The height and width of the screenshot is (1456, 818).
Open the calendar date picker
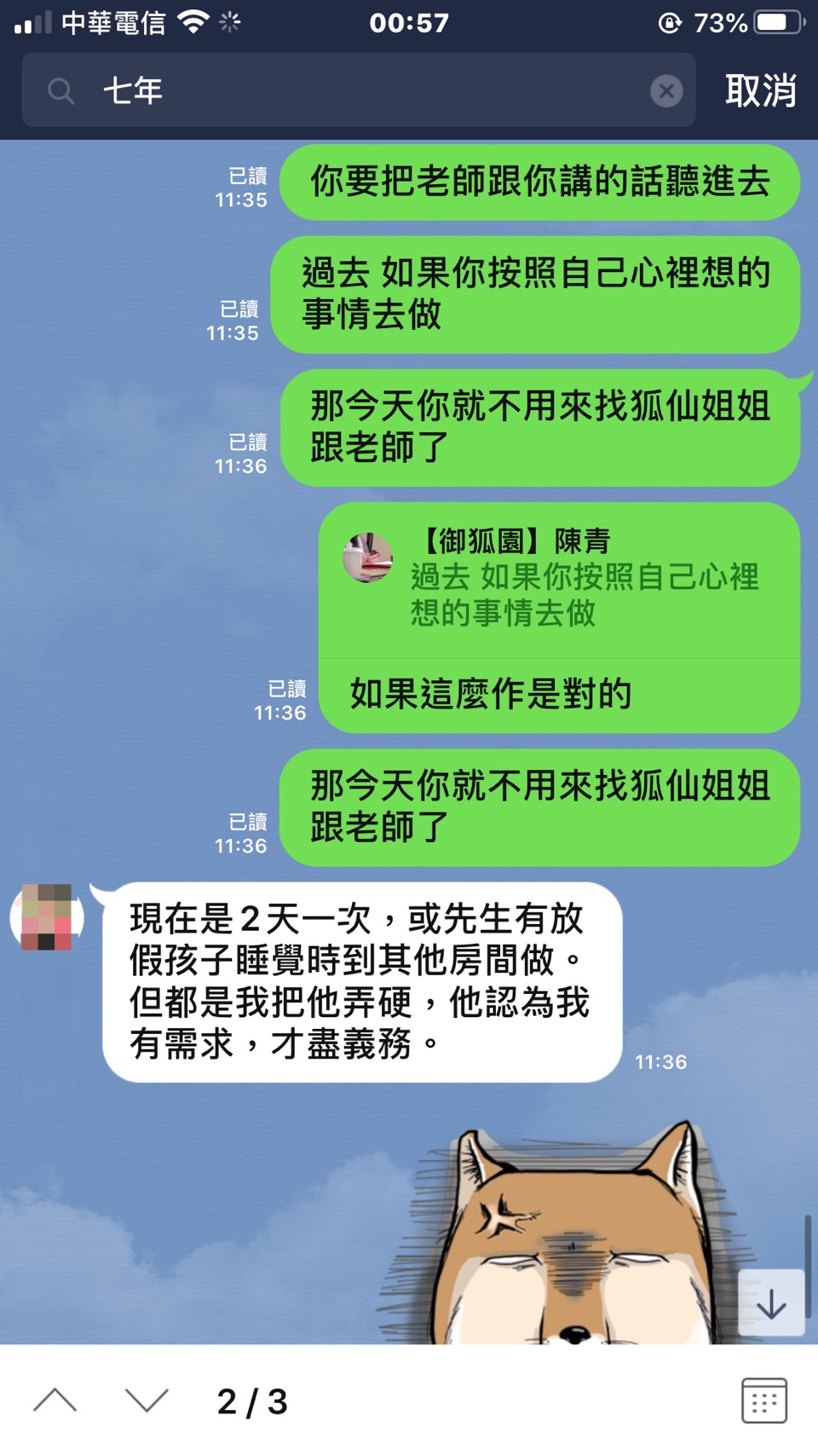pos(763,1401)
